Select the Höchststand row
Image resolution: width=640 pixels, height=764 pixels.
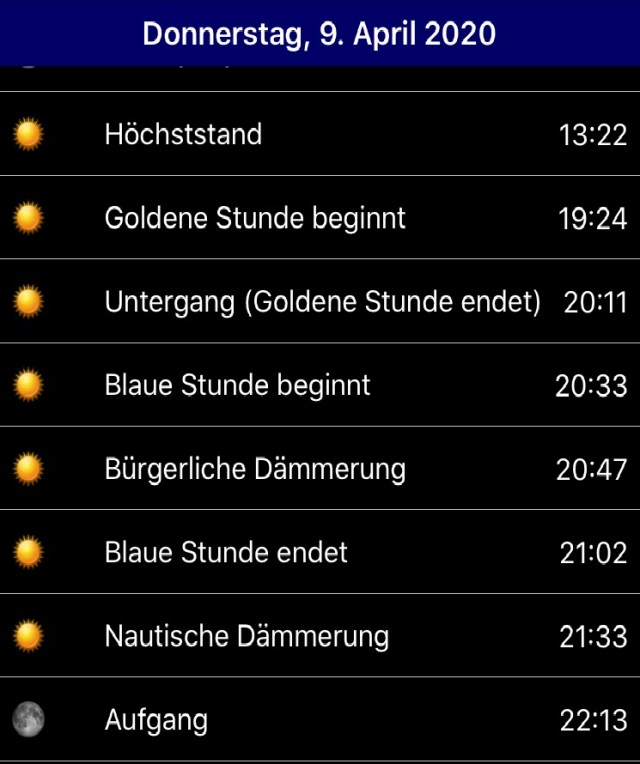click(320, 134)
